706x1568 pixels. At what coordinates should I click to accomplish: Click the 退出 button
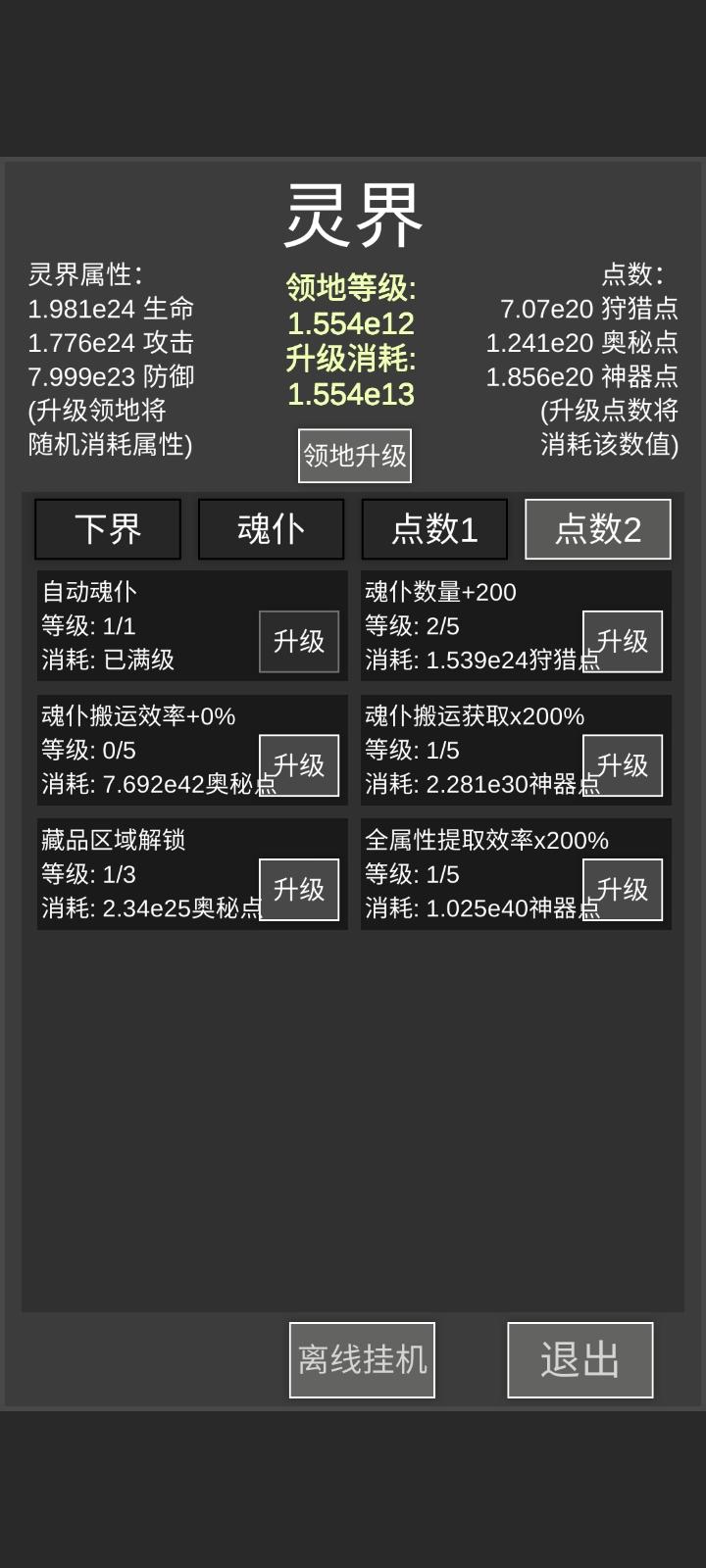[x=580, y=1360]
